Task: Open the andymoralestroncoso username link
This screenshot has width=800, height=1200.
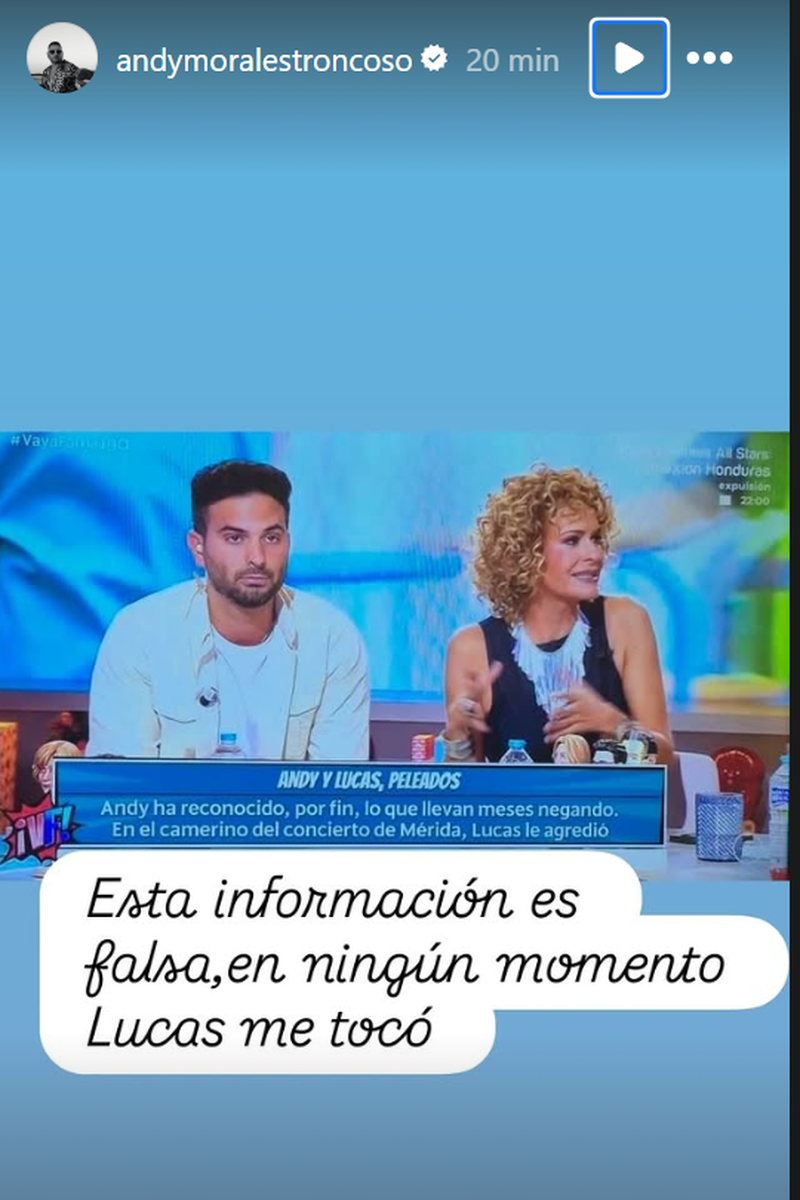Action: 264,60
